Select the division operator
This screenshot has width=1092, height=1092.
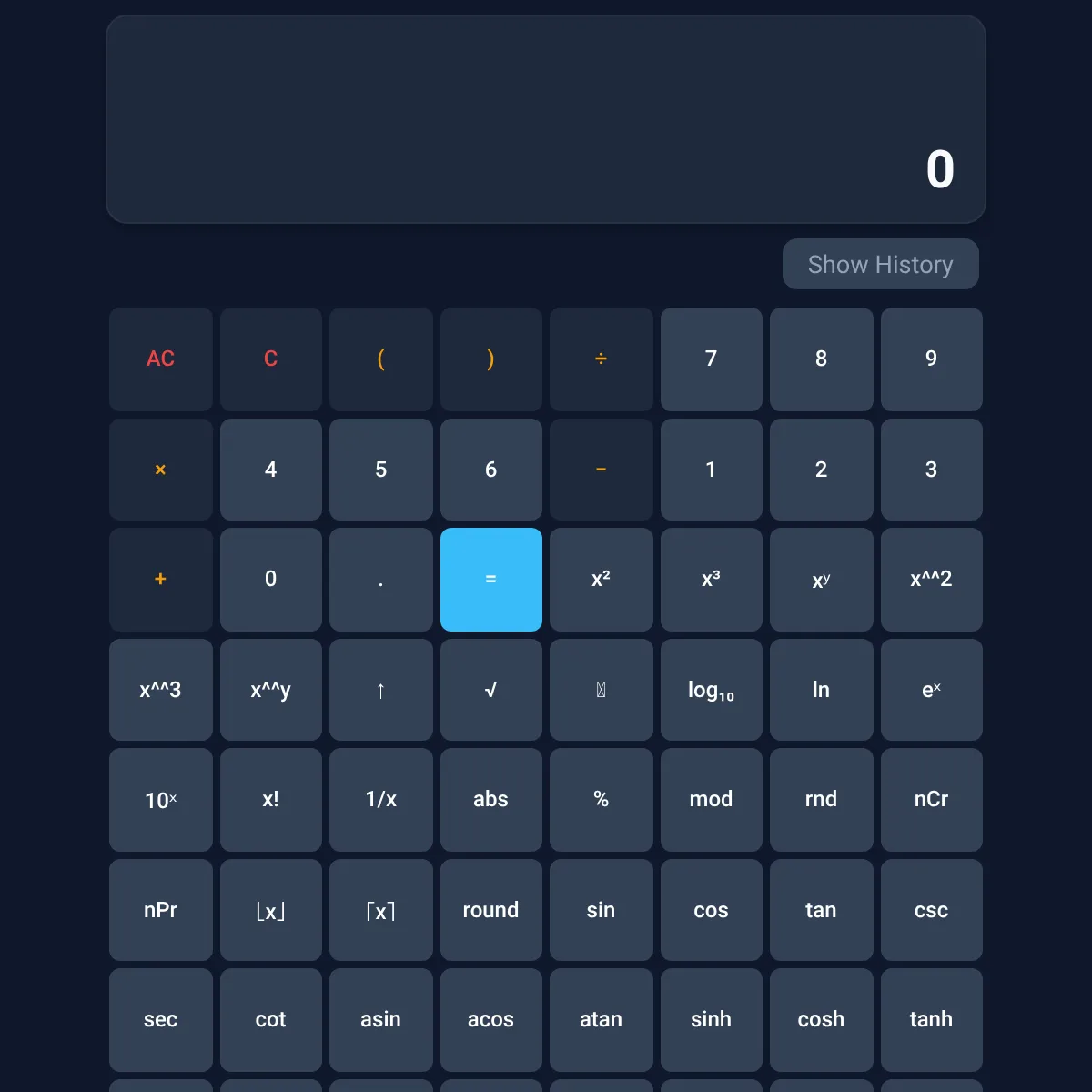pos(601,359)
